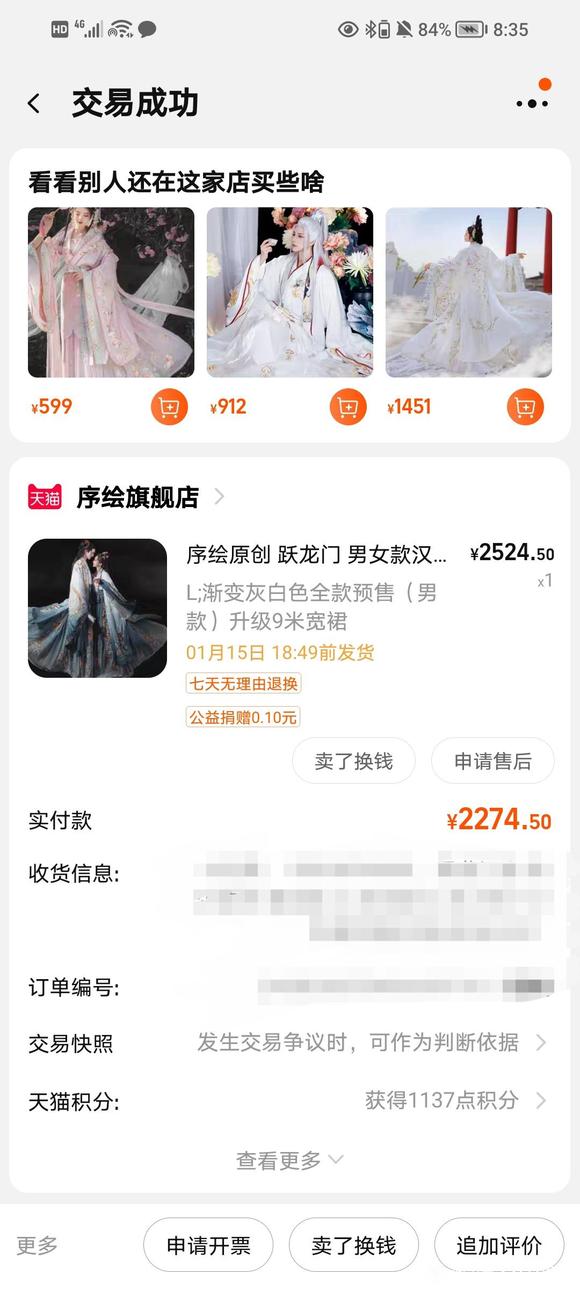The width and height of the screenshot is (580, 1289).
Task: Open the ¥912 white hanfu product
Action: click(290, 292)
